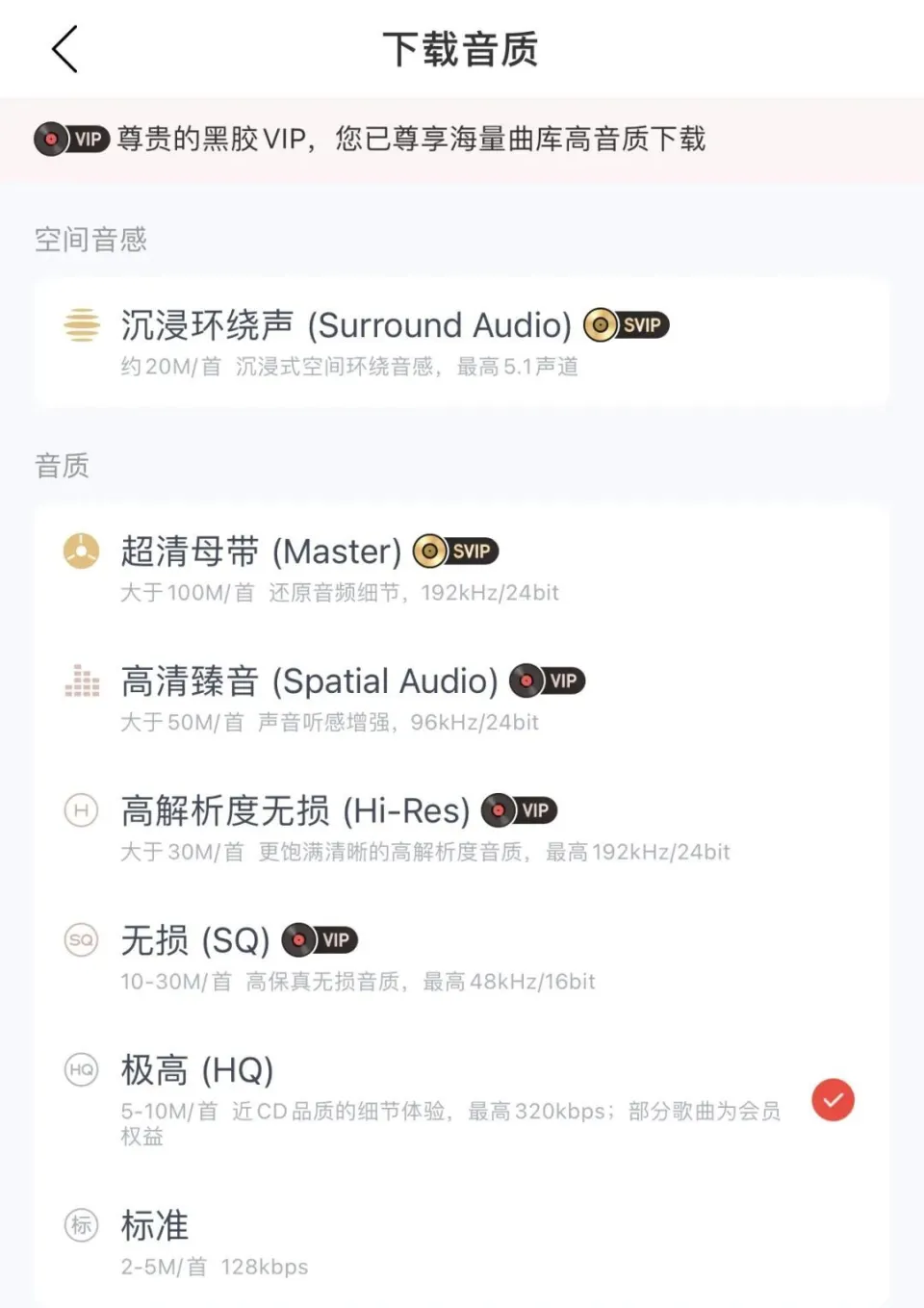Set download quality to 标准
Image resolution: width=924 pixels, height=1308 pixels.
coord(155,1227)
